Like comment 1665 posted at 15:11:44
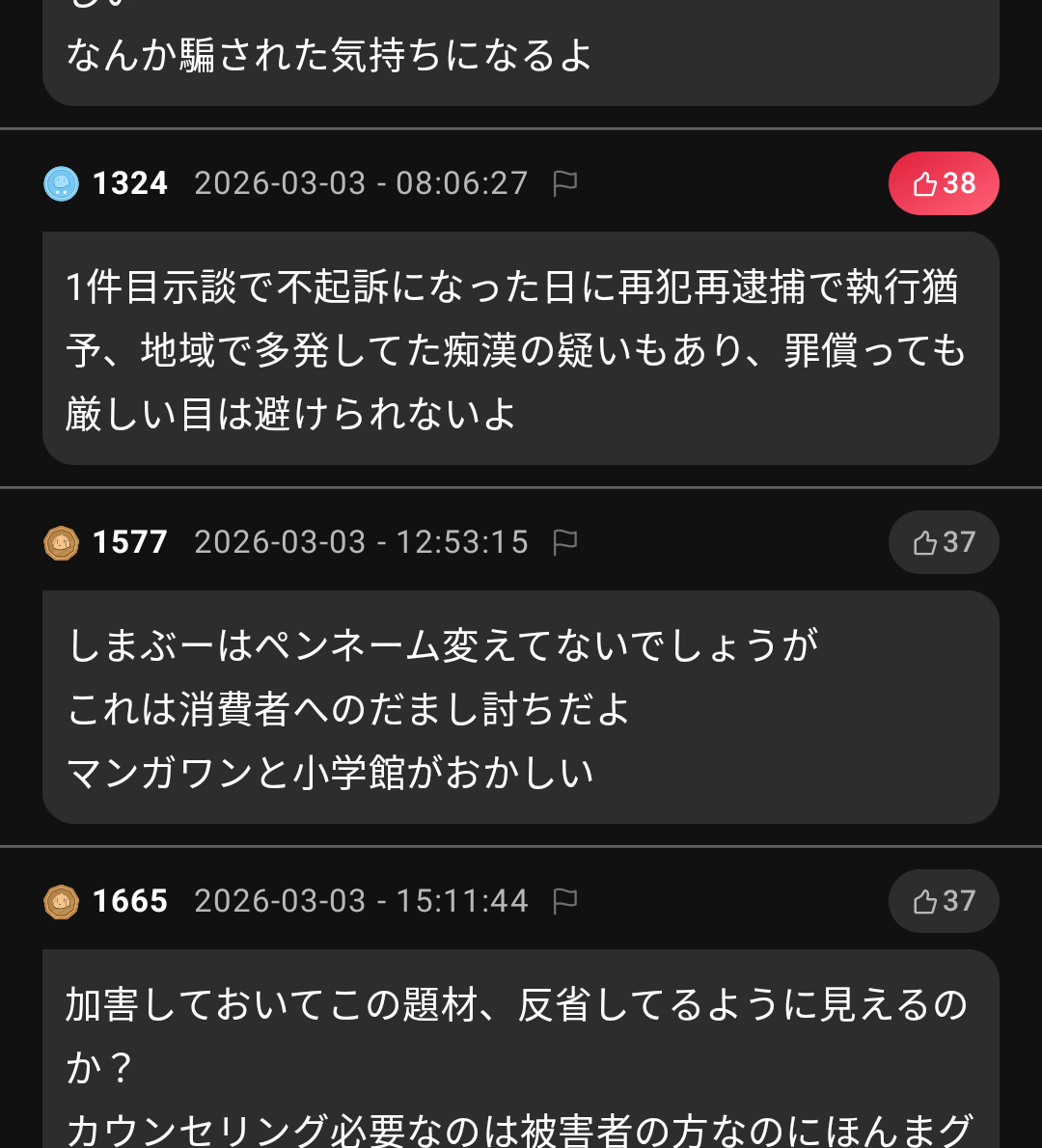Viewport: 1042px width, 1148px height. (x=943, y=901)
